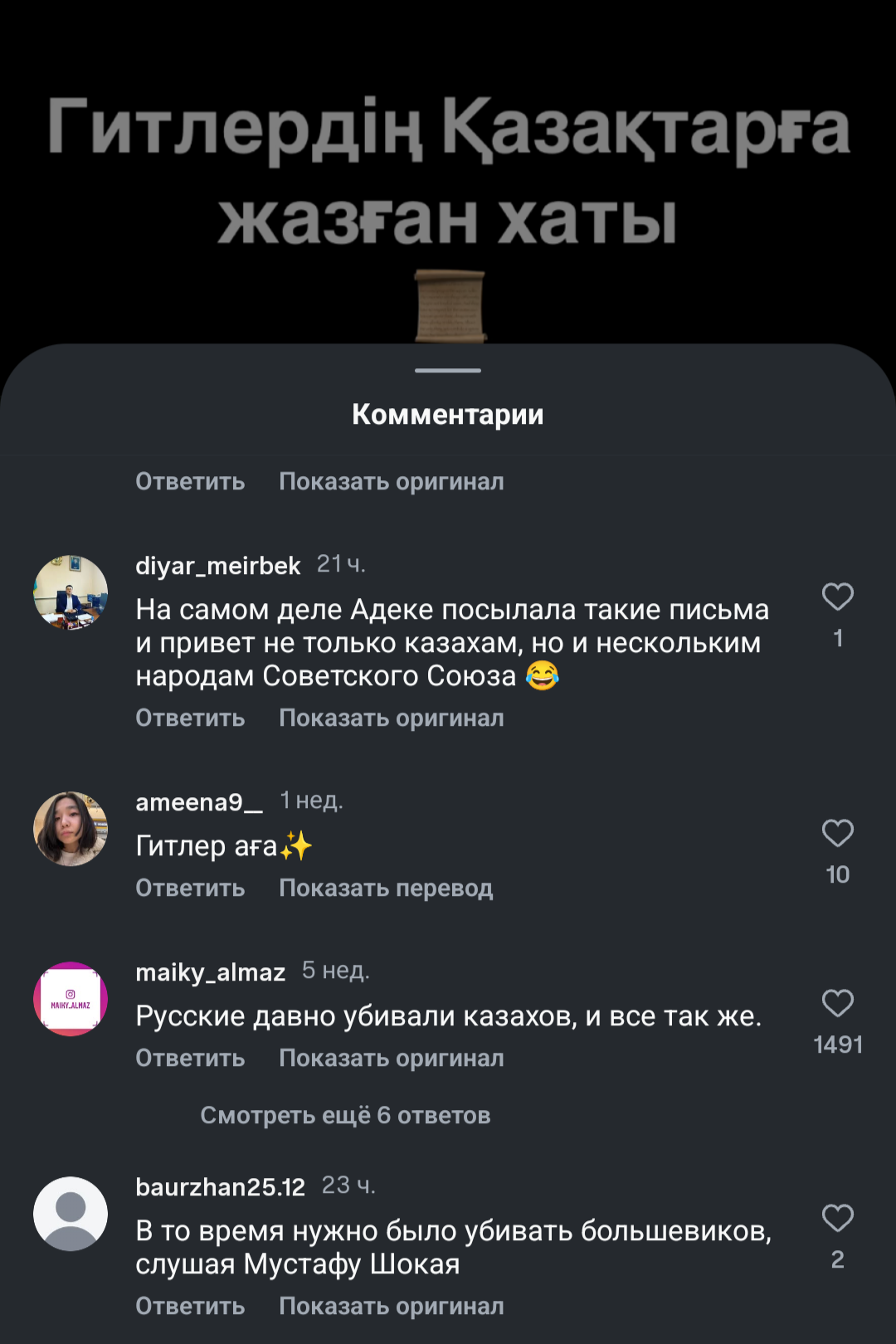Like baurzhan25.12's comment
The image size is (896, 1344).
[x=837, y=1218]
